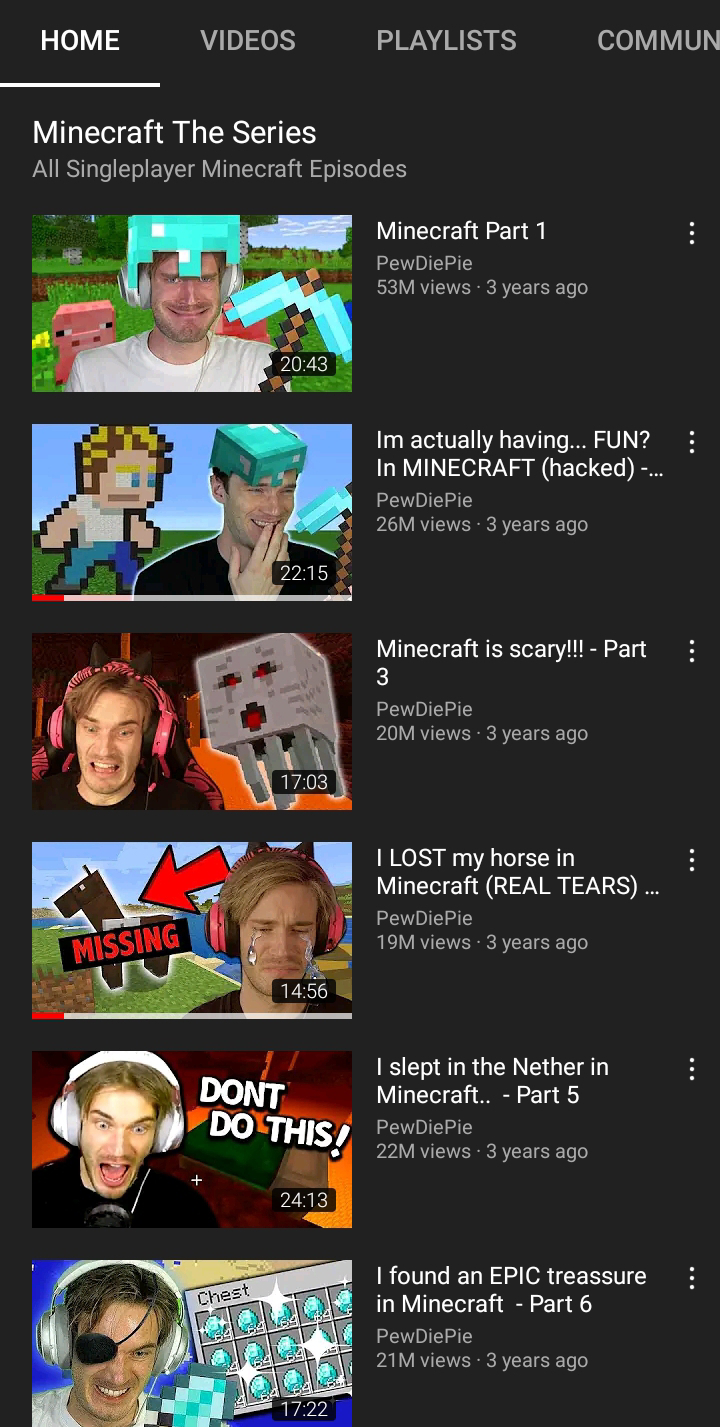Open options for Minecraft is scary!!!
This screenshot has width=720, height=1427.
[691, 652]
